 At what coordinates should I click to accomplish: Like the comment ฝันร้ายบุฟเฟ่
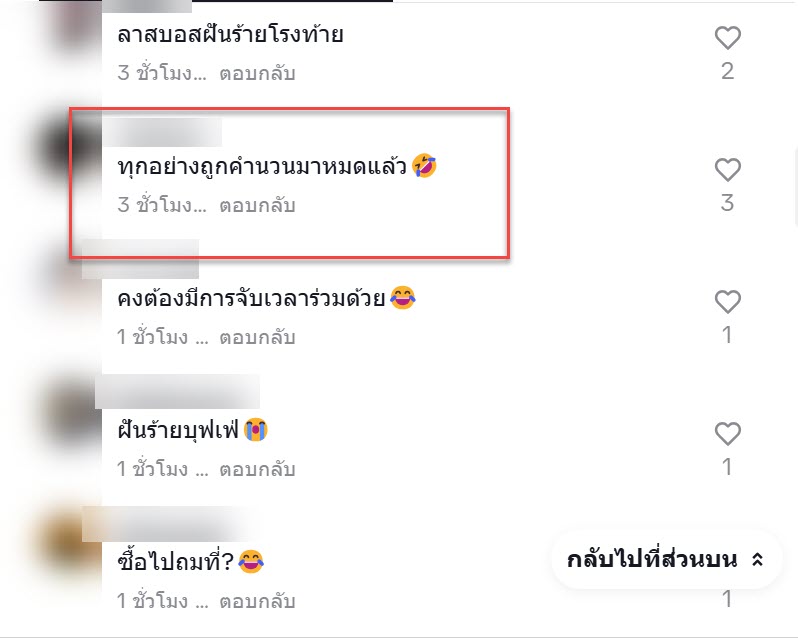727,434
